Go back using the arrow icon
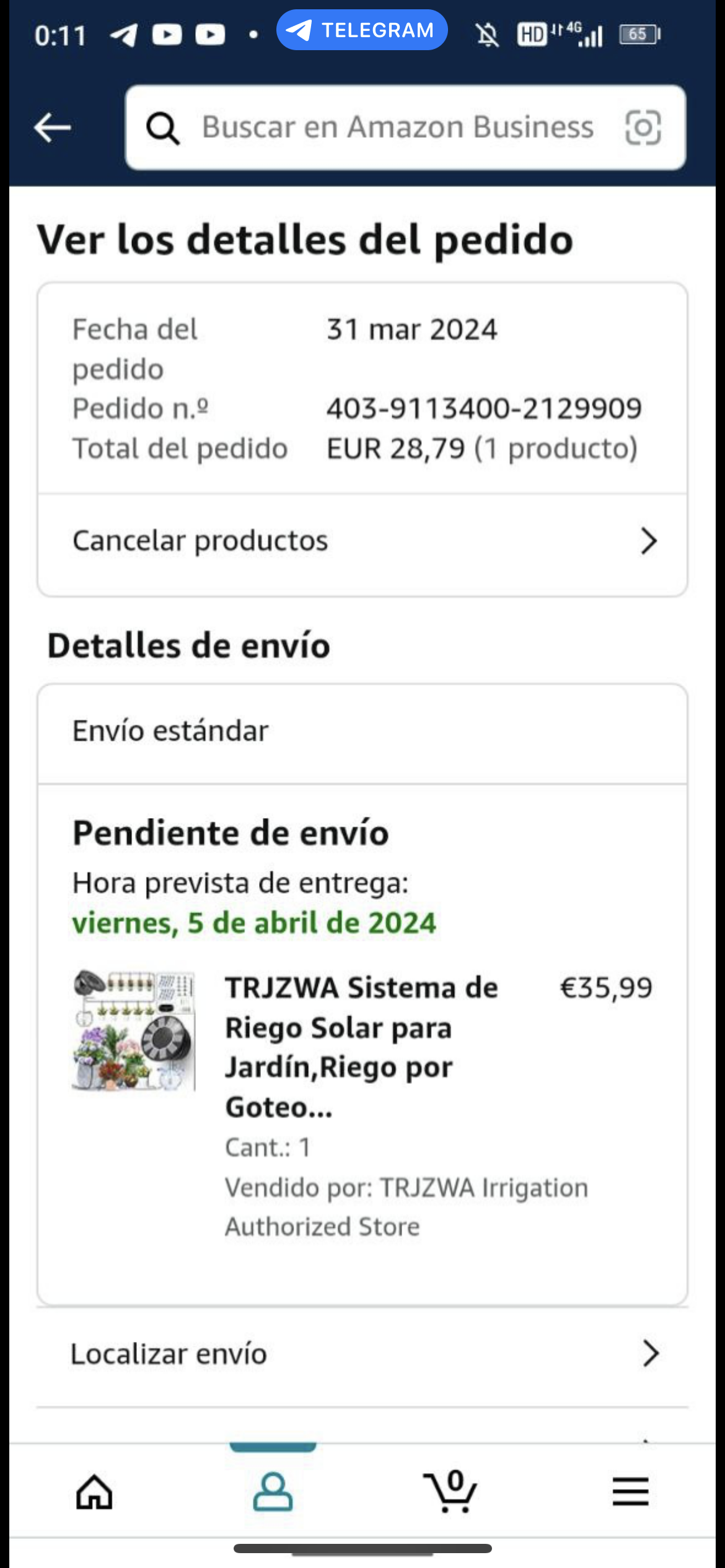The height and width of the screenshot is (1568, 725). click(x=53, y=128)
